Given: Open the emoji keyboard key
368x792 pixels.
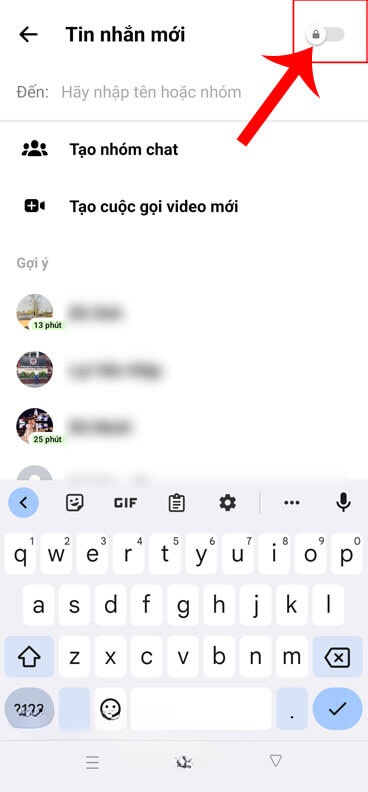Looking at the screenshot, I should (x=110, y=709).
